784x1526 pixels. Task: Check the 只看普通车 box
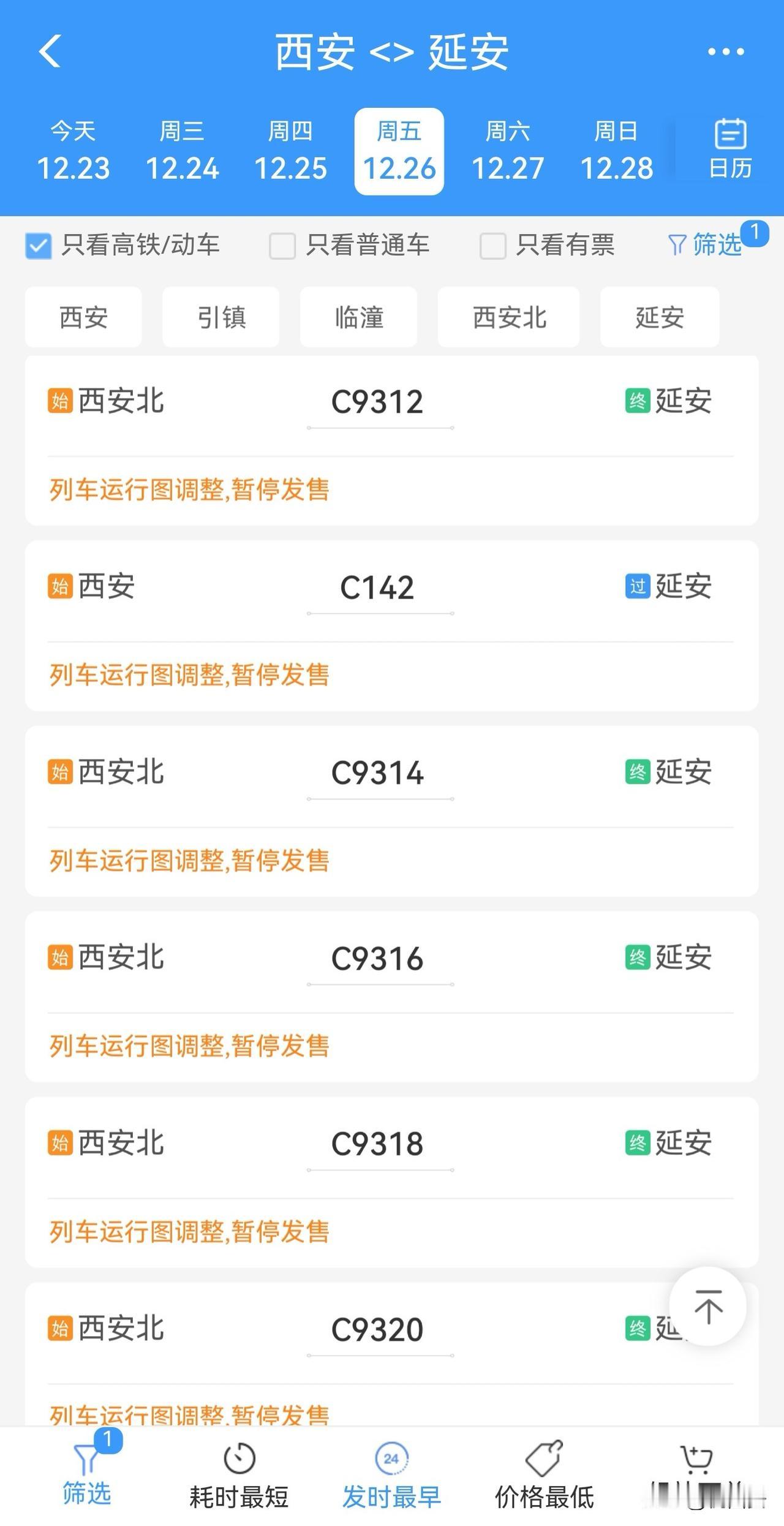(283, 246)
